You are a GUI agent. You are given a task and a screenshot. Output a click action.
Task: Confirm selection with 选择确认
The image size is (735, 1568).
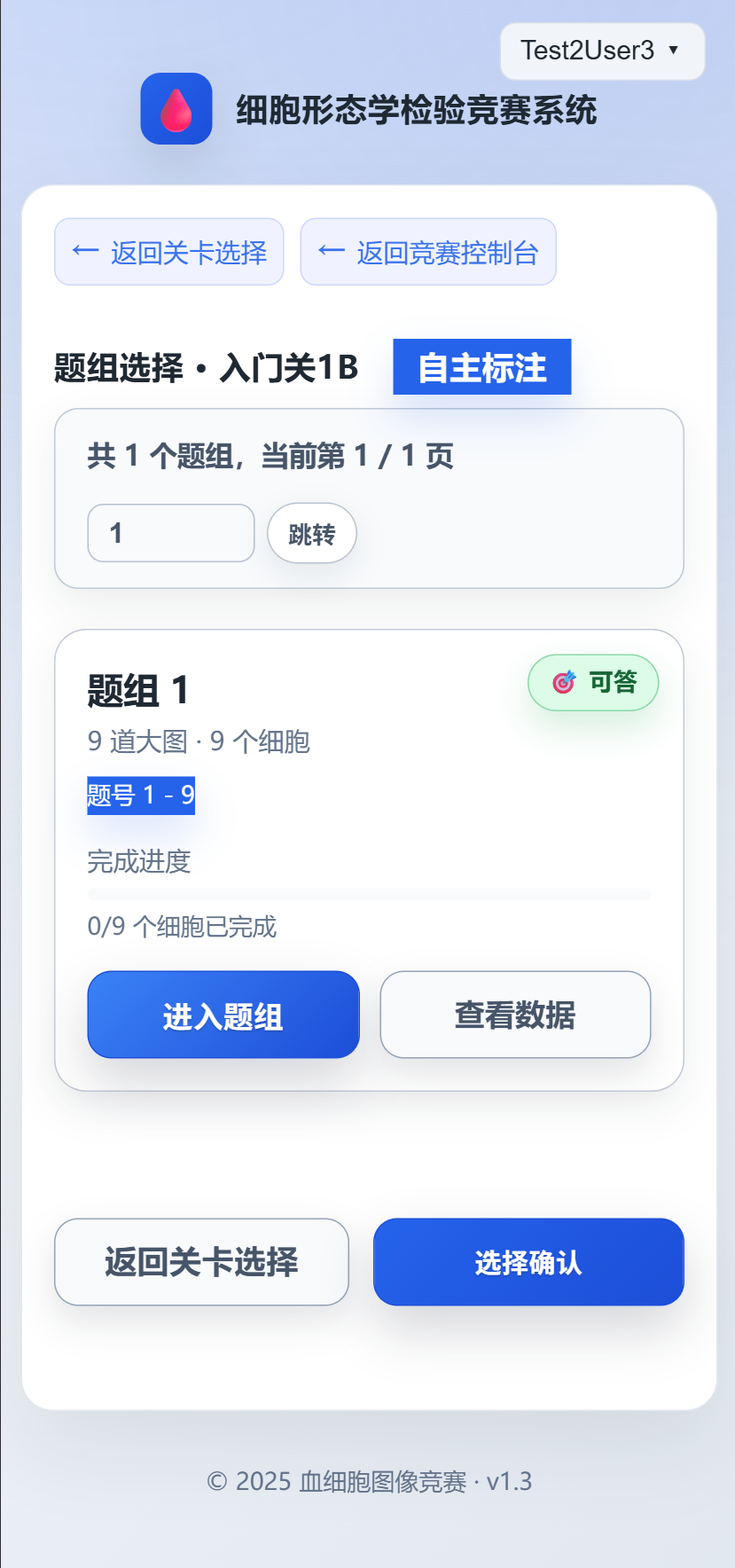coord(528,1262)
